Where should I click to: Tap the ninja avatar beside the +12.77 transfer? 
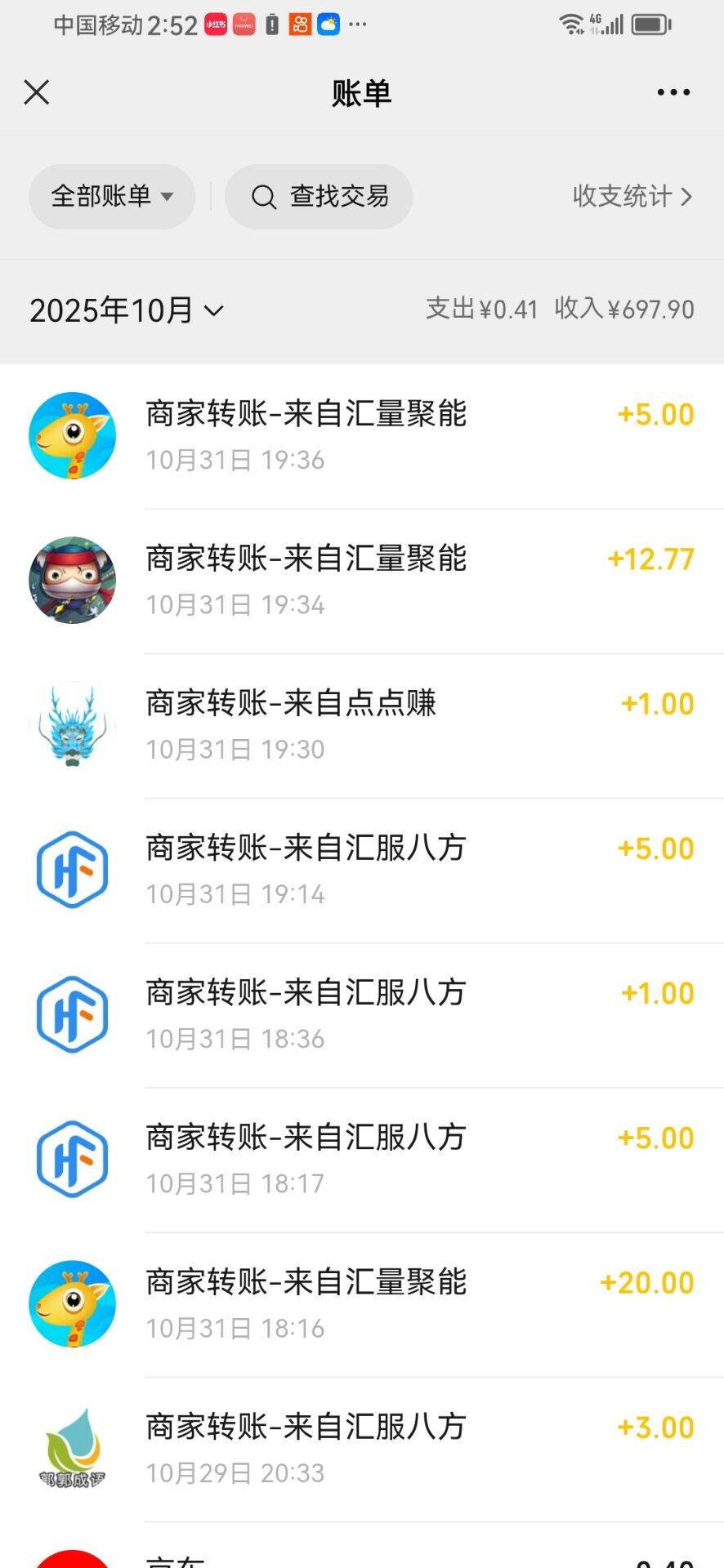tap(72, 580)
